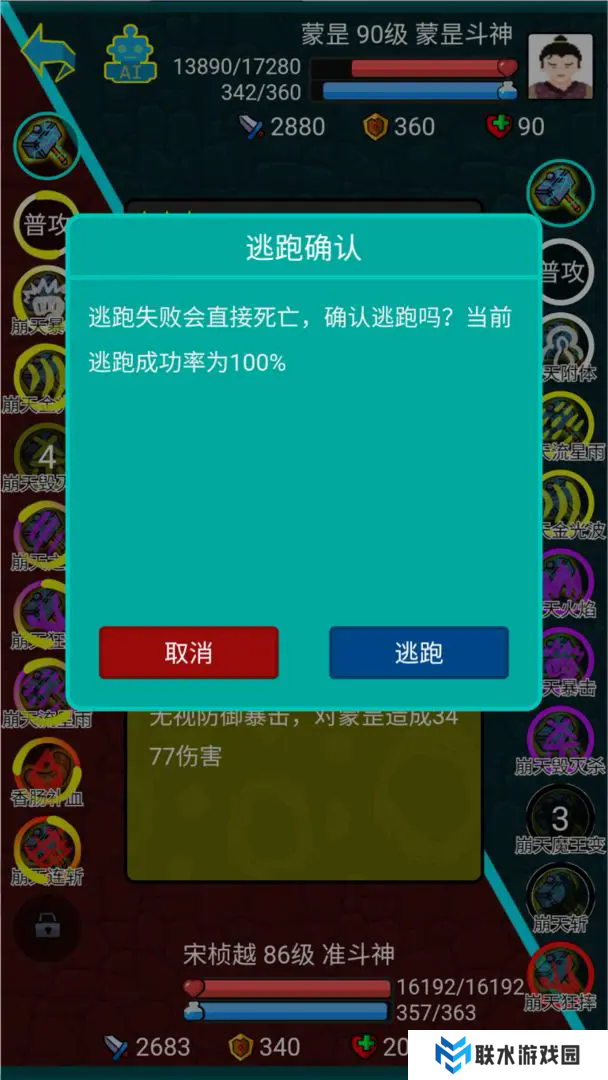Cancel the escape confirmation (取消)

click(188, 653)
